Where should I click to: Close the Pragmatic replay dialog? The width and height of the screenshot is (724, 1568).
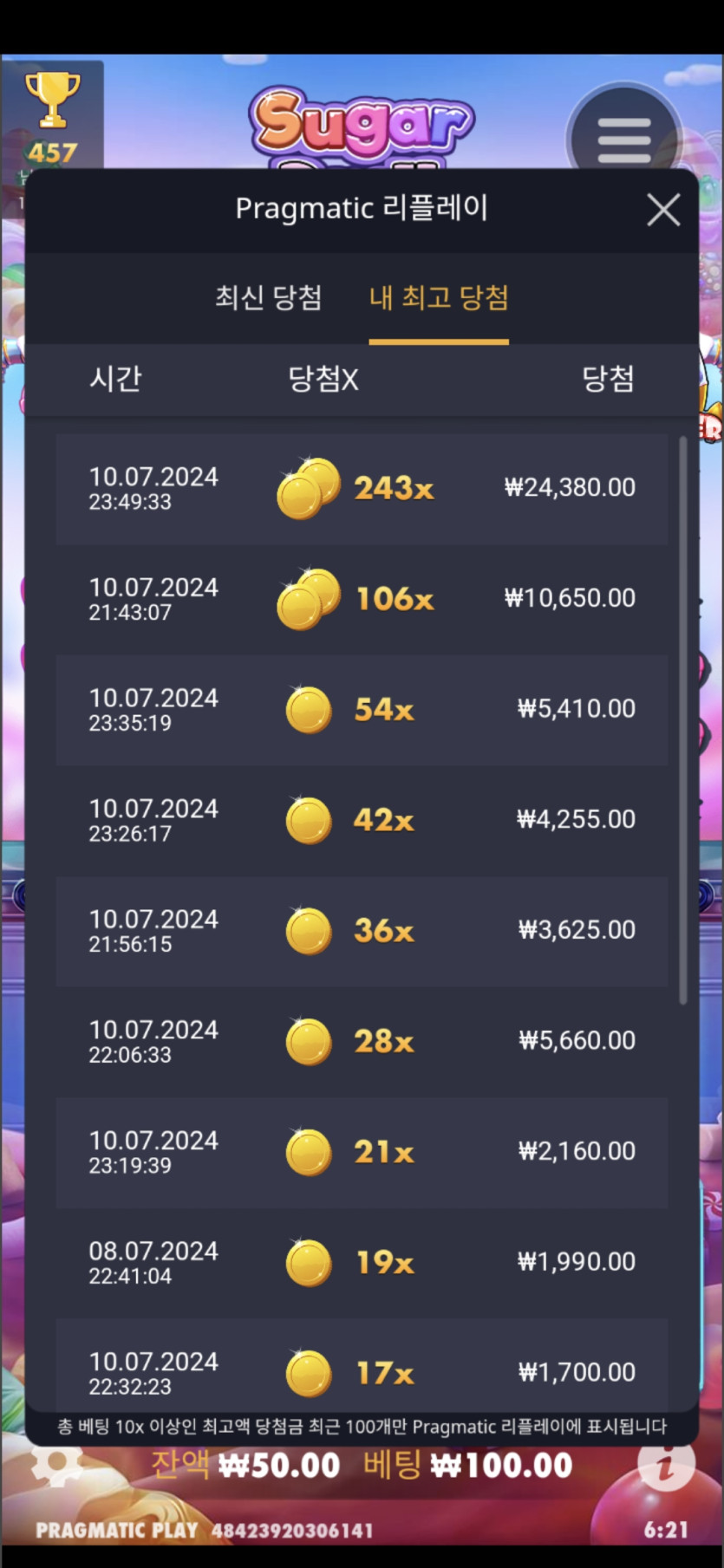pos(663,210)
